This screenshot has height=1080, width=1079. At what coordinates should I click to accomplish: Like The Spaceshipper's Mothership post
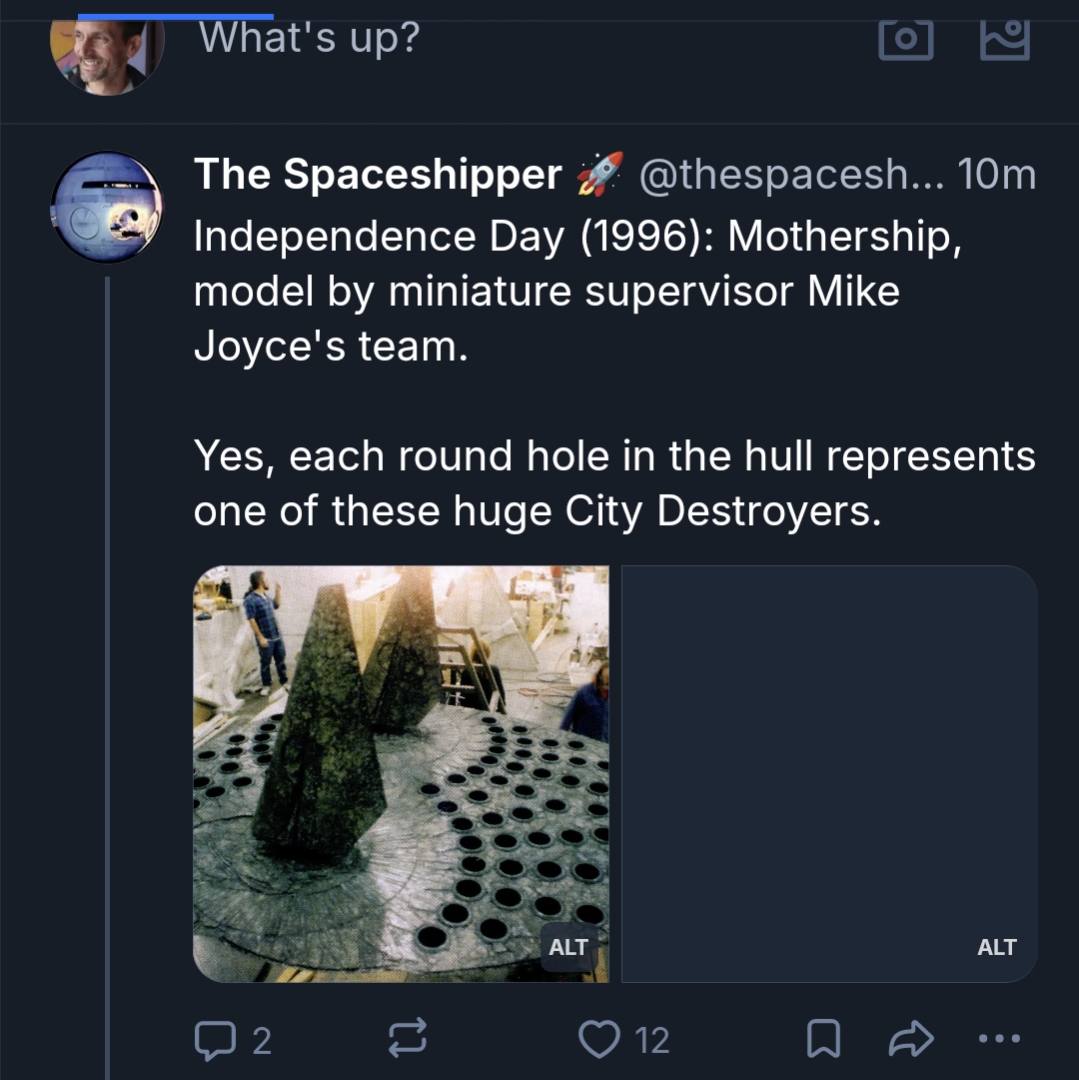point(600,1040)
